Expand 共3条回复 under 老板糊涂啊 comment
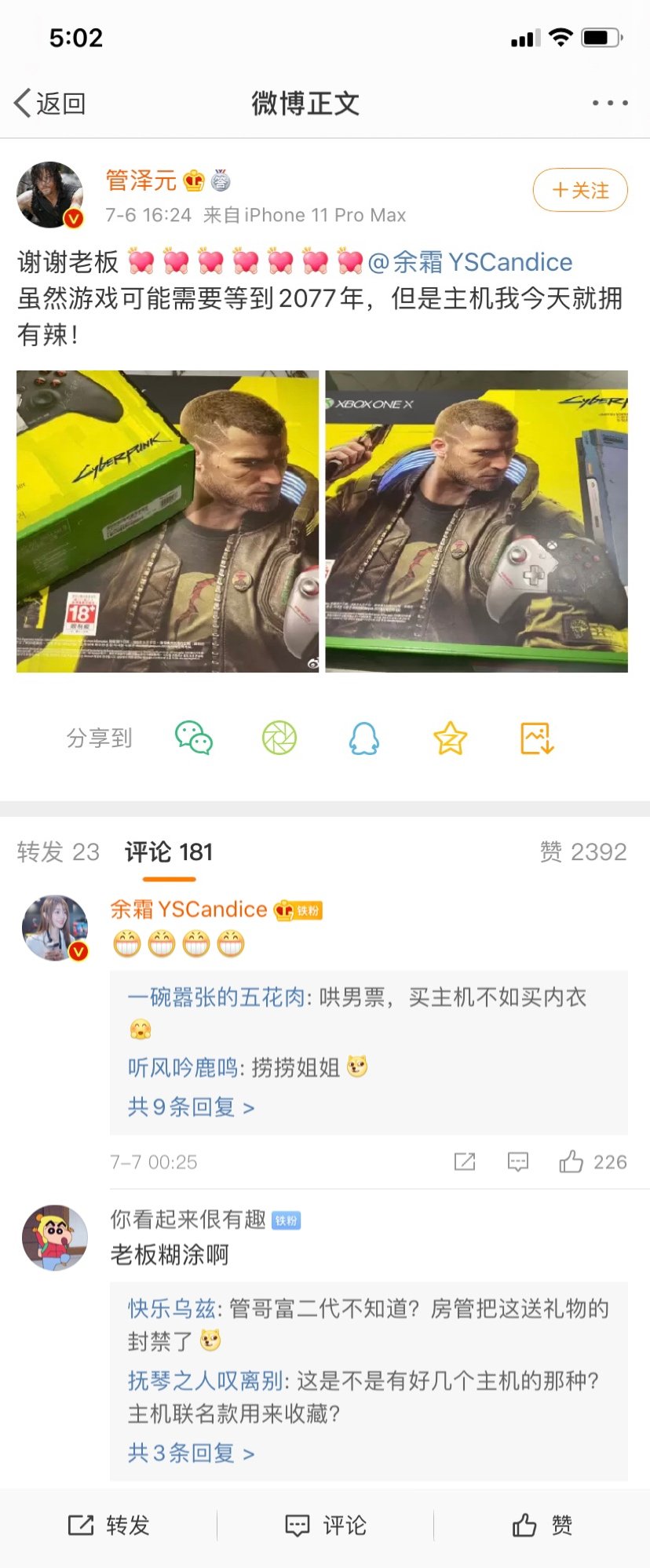The width and height of the screenshot is (650, 1568). (x=191, y=1453)
